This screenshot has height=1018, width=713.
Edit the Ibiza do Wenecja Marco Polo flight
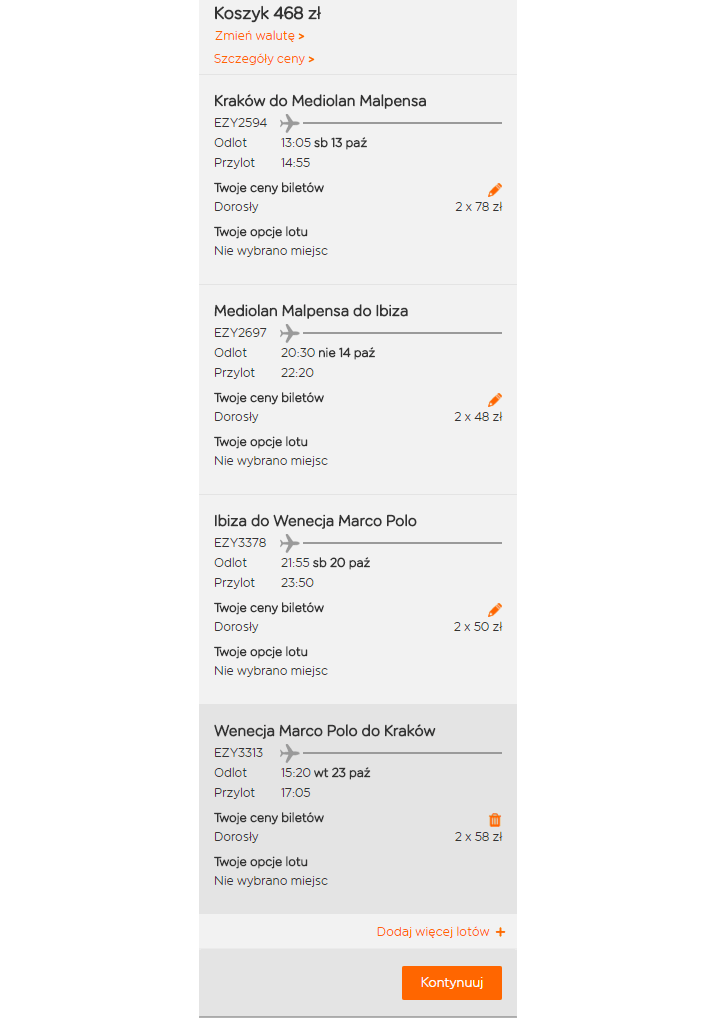tap(495, 610)
